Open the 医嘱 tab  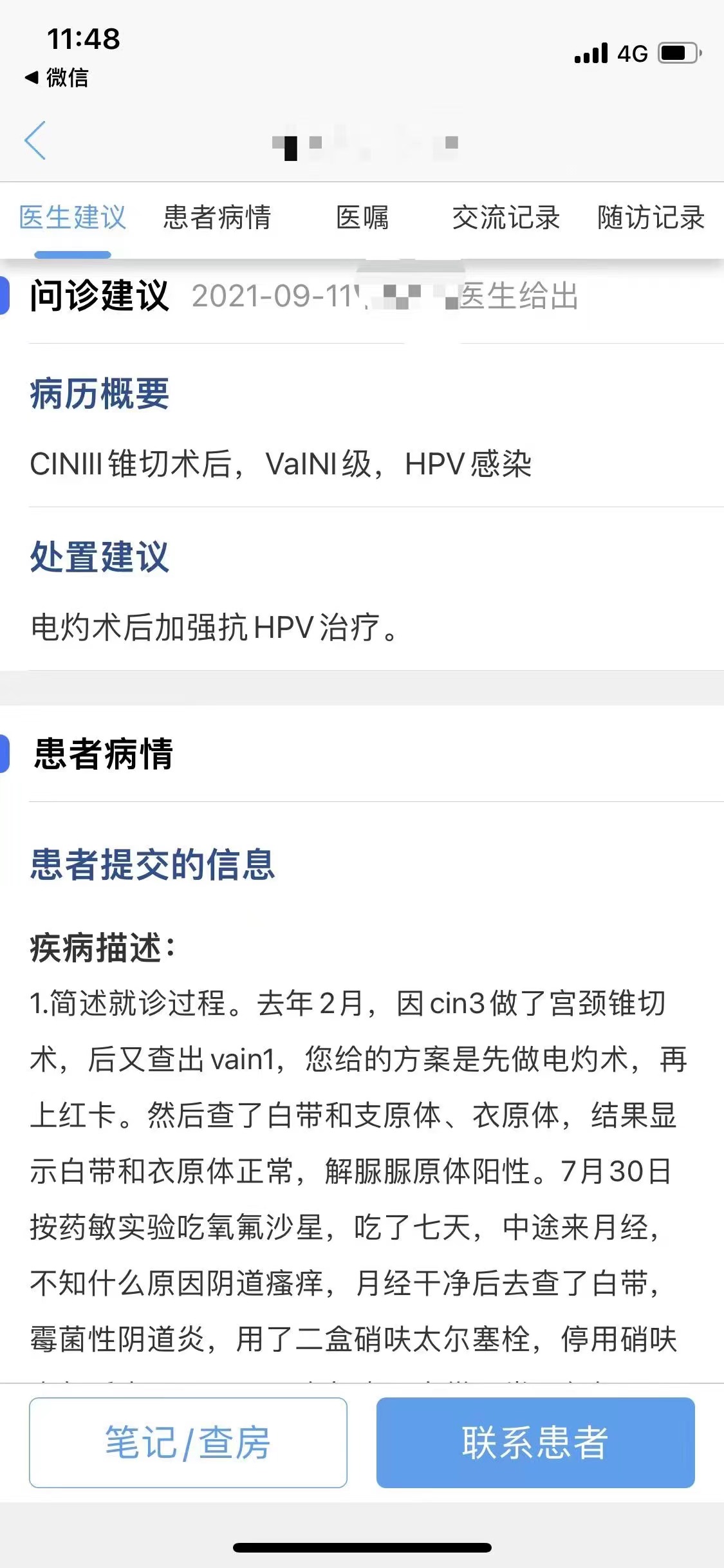pyautogui.click(x=362, y=218)
